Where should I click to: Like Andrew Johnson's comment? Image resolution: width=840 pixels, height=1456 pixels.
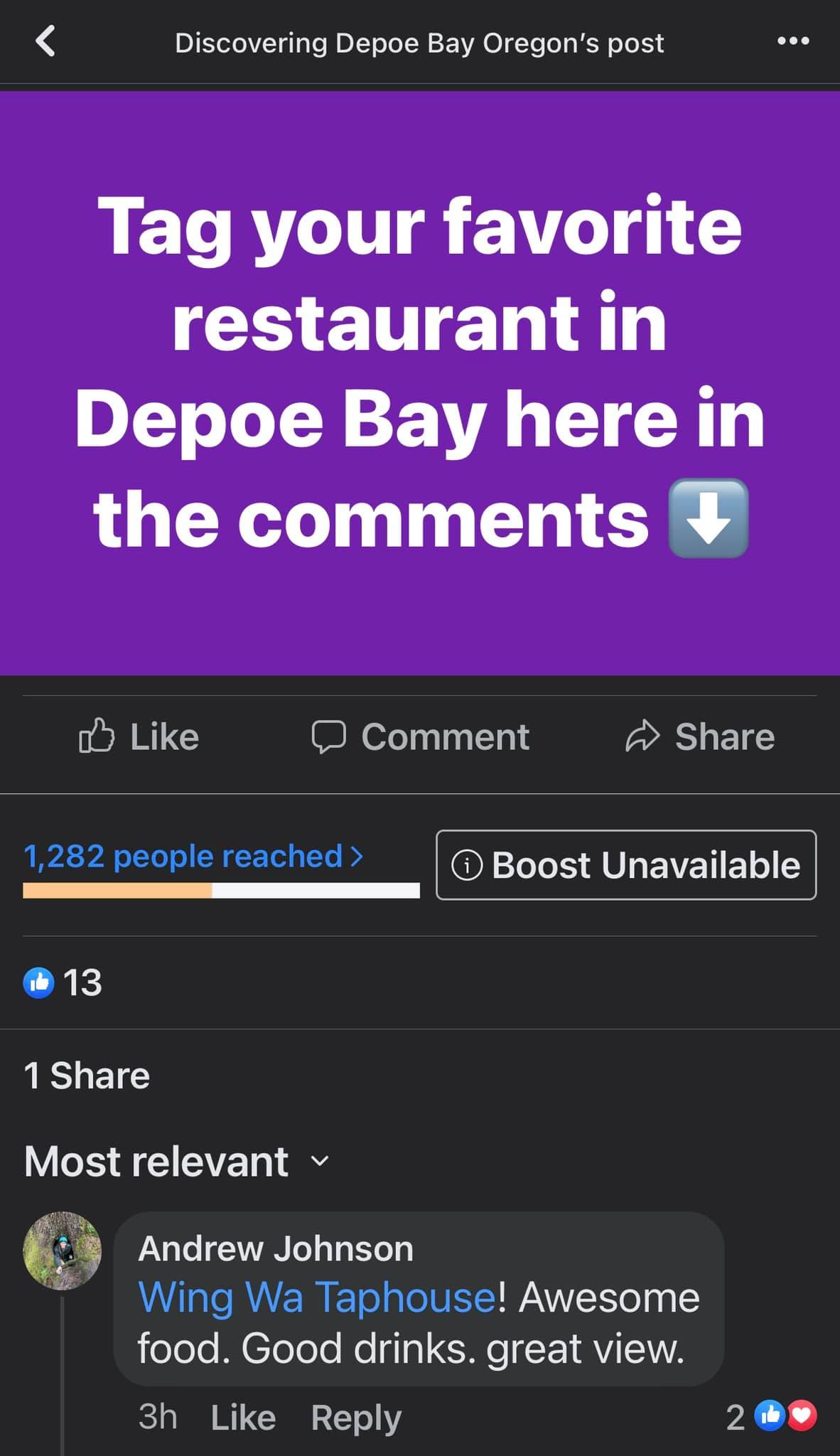point(243,1417)
